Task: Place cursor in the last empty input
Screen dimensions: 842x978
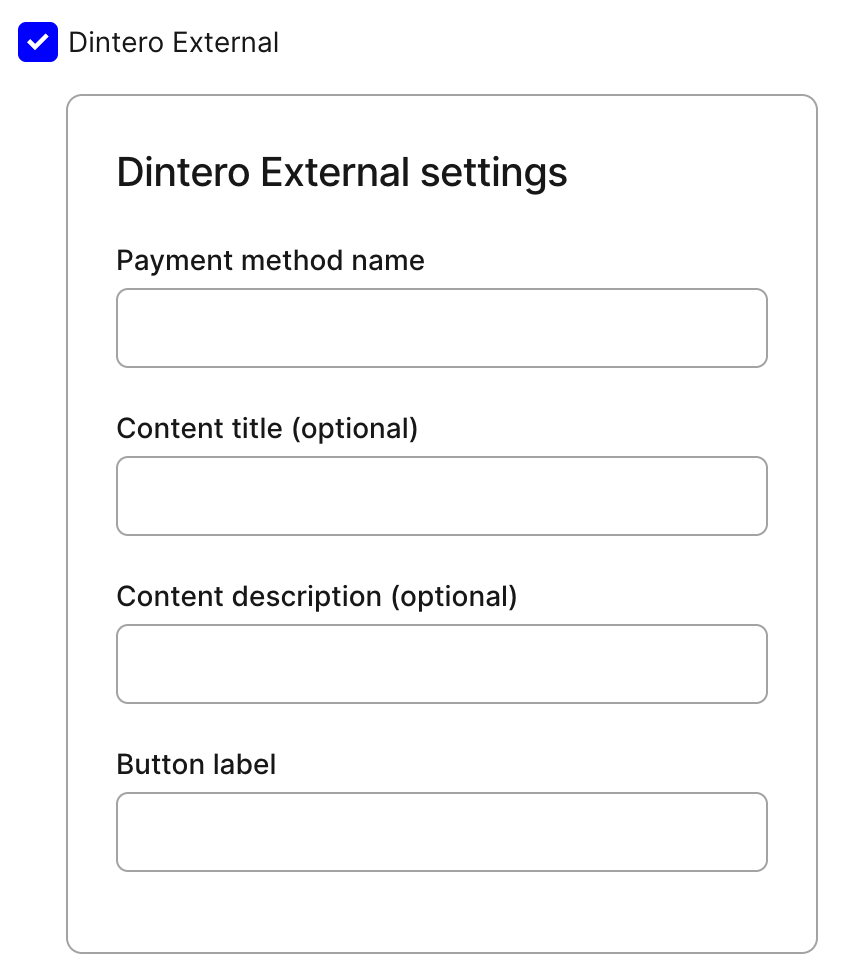Action: (441, 831)
